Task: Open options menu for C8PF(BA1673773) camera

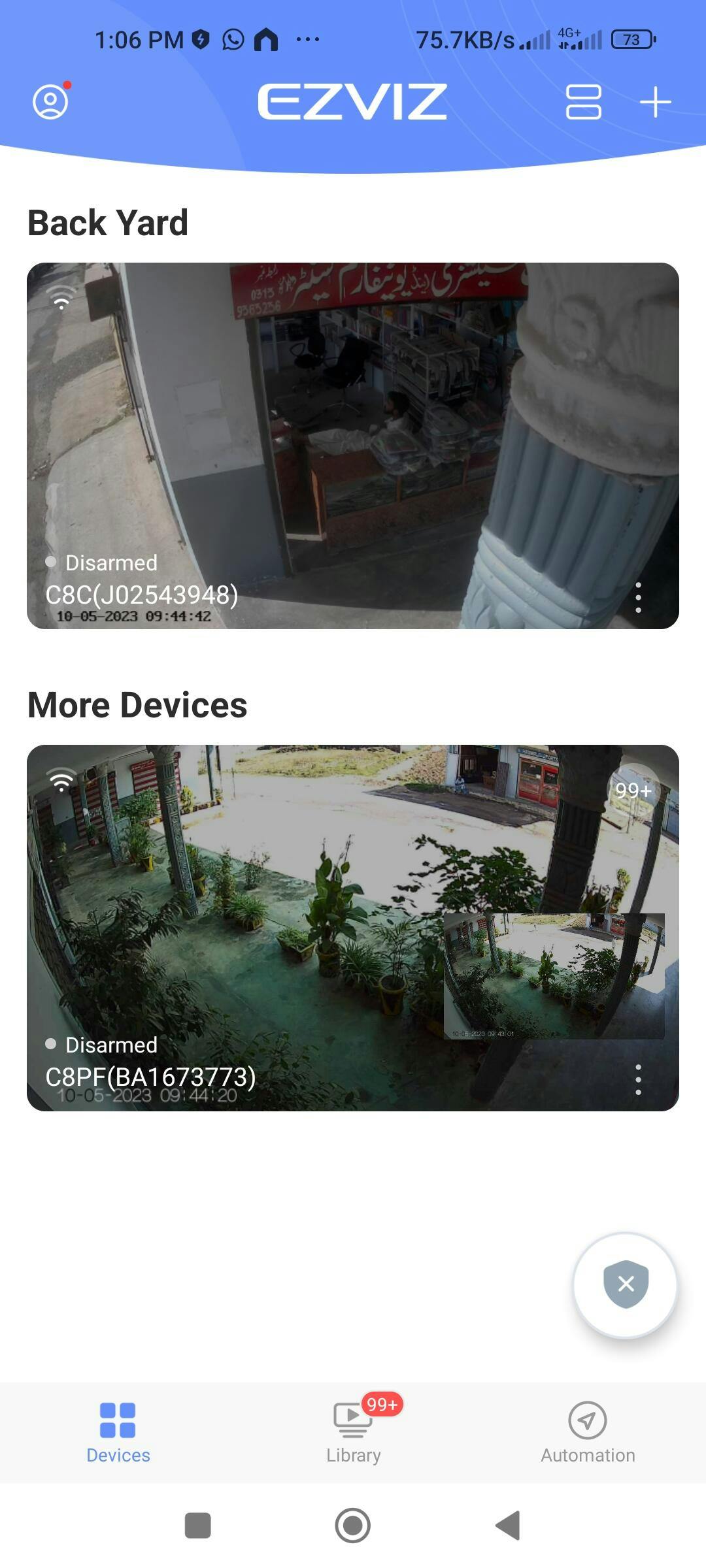Action: click(x=638, y=1079)
